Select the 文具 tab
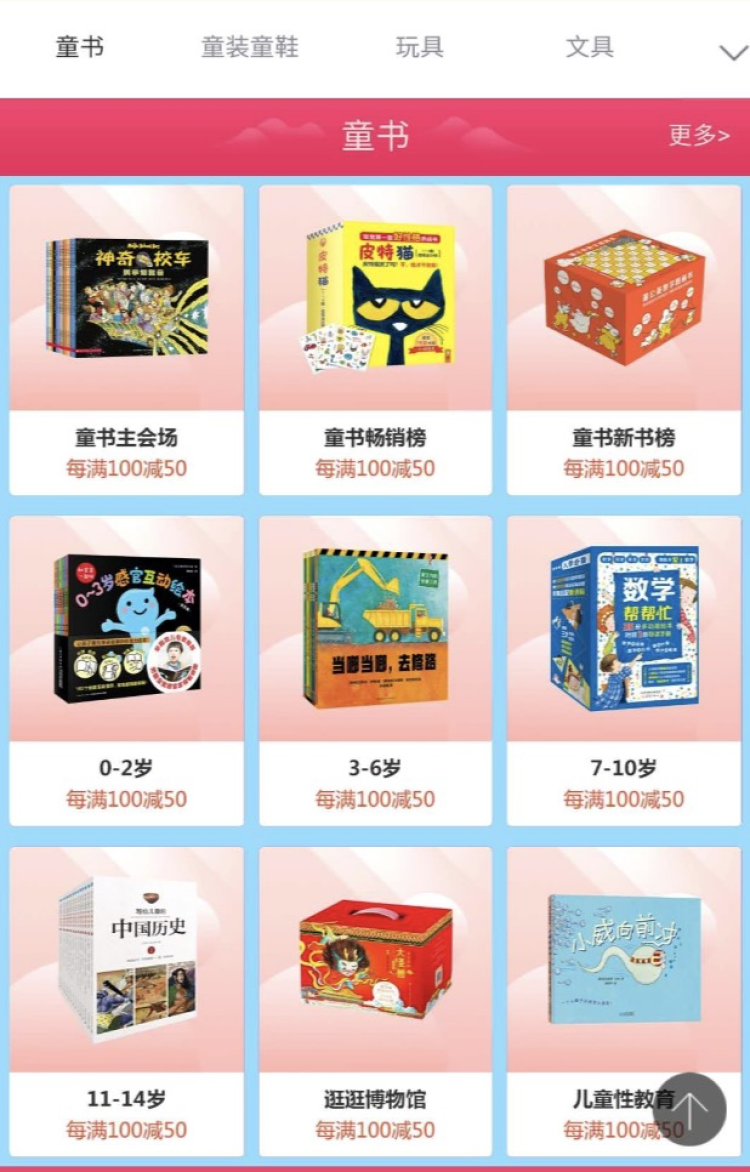750x1172 pixels. click(589, 47)
